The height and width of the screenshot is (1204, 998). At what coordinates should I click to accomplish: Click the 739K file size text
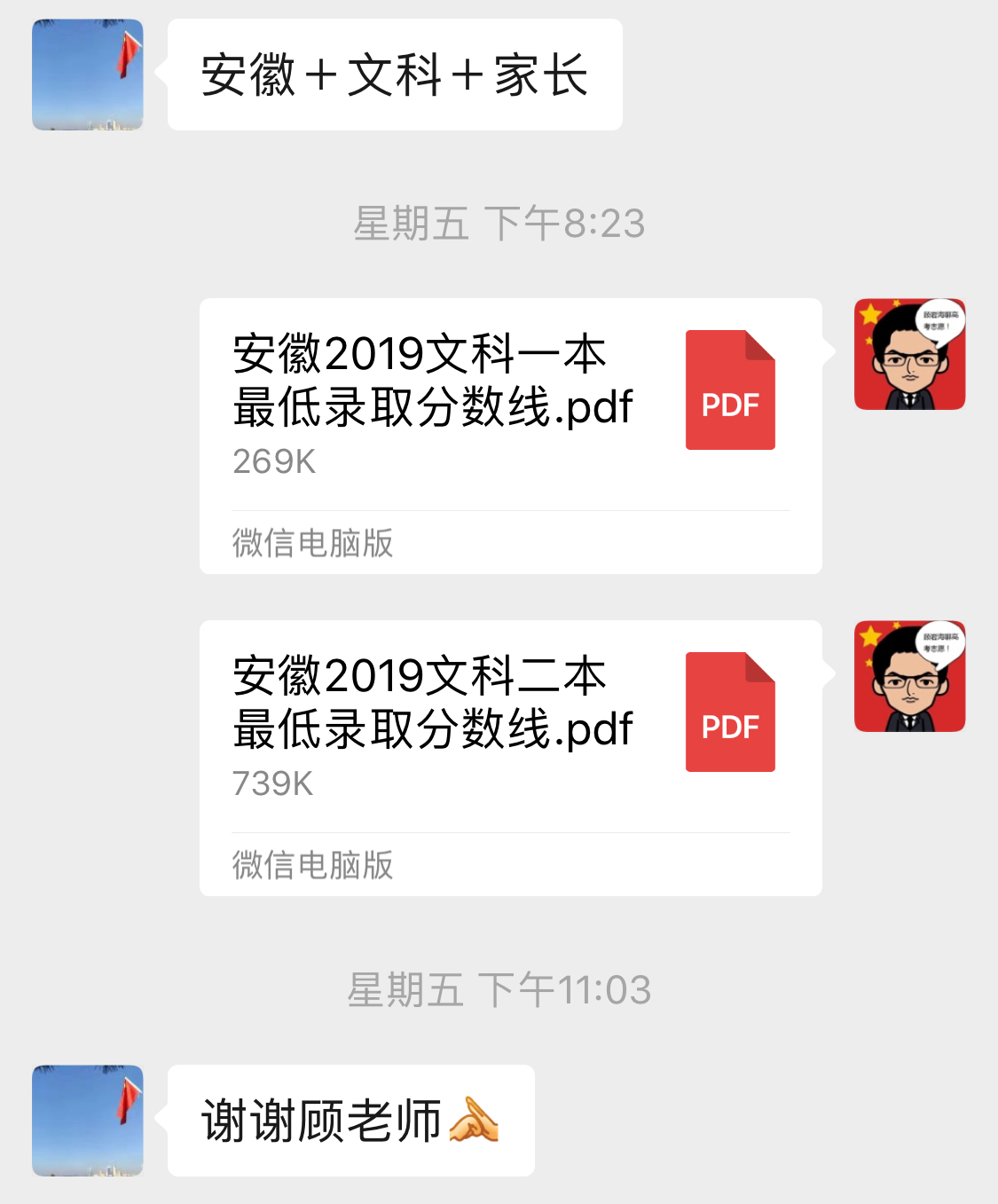pos(274,783)
